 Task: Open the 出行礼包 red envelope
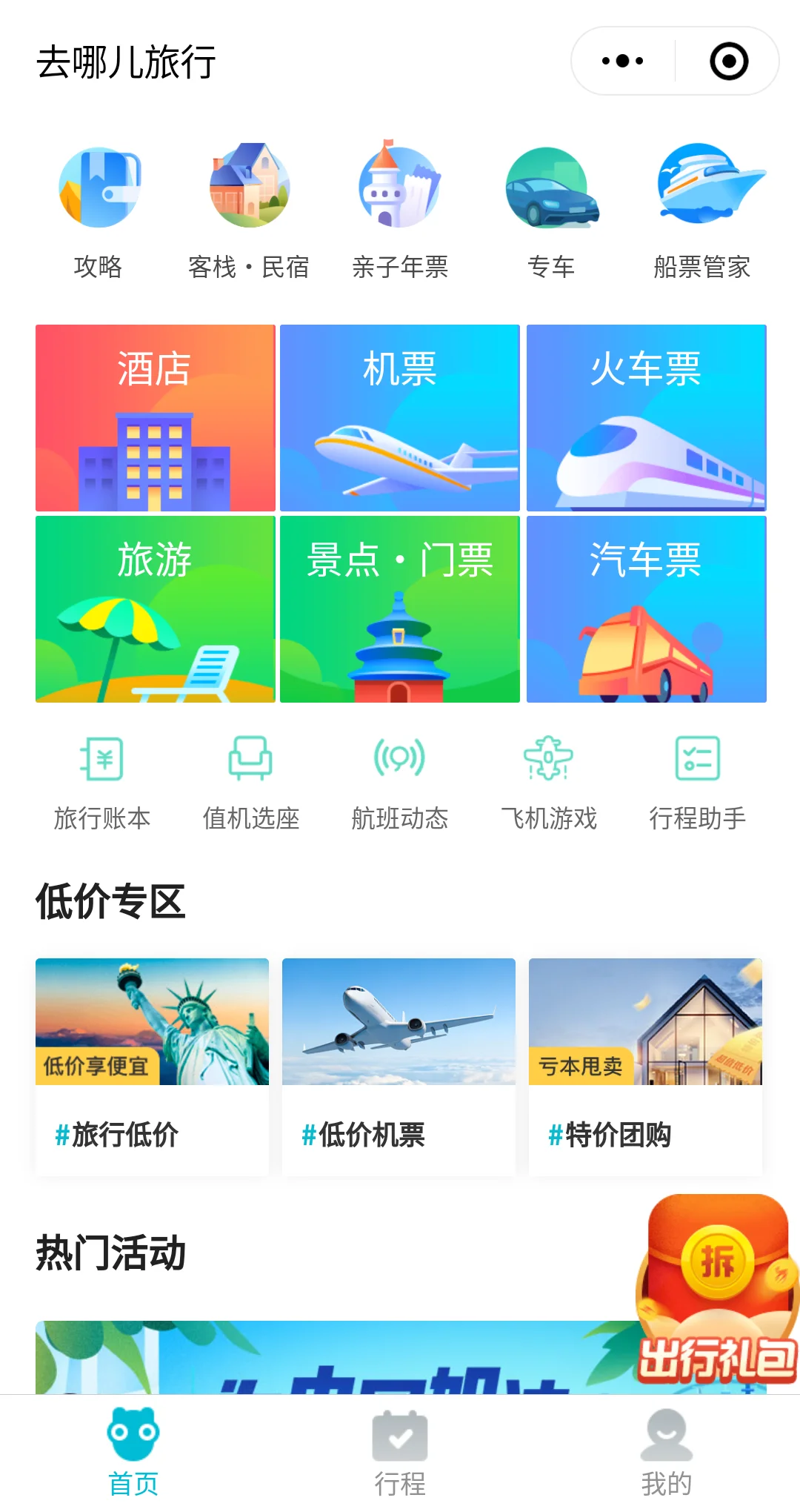[x=716, y=1290]
